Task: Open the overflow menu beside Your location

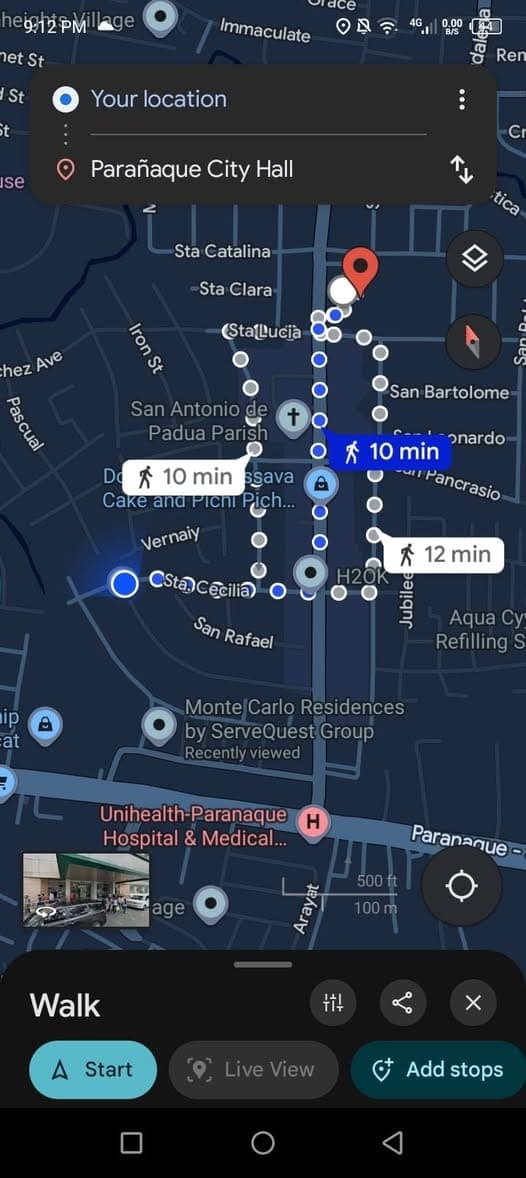Action: tap(461, 99)
